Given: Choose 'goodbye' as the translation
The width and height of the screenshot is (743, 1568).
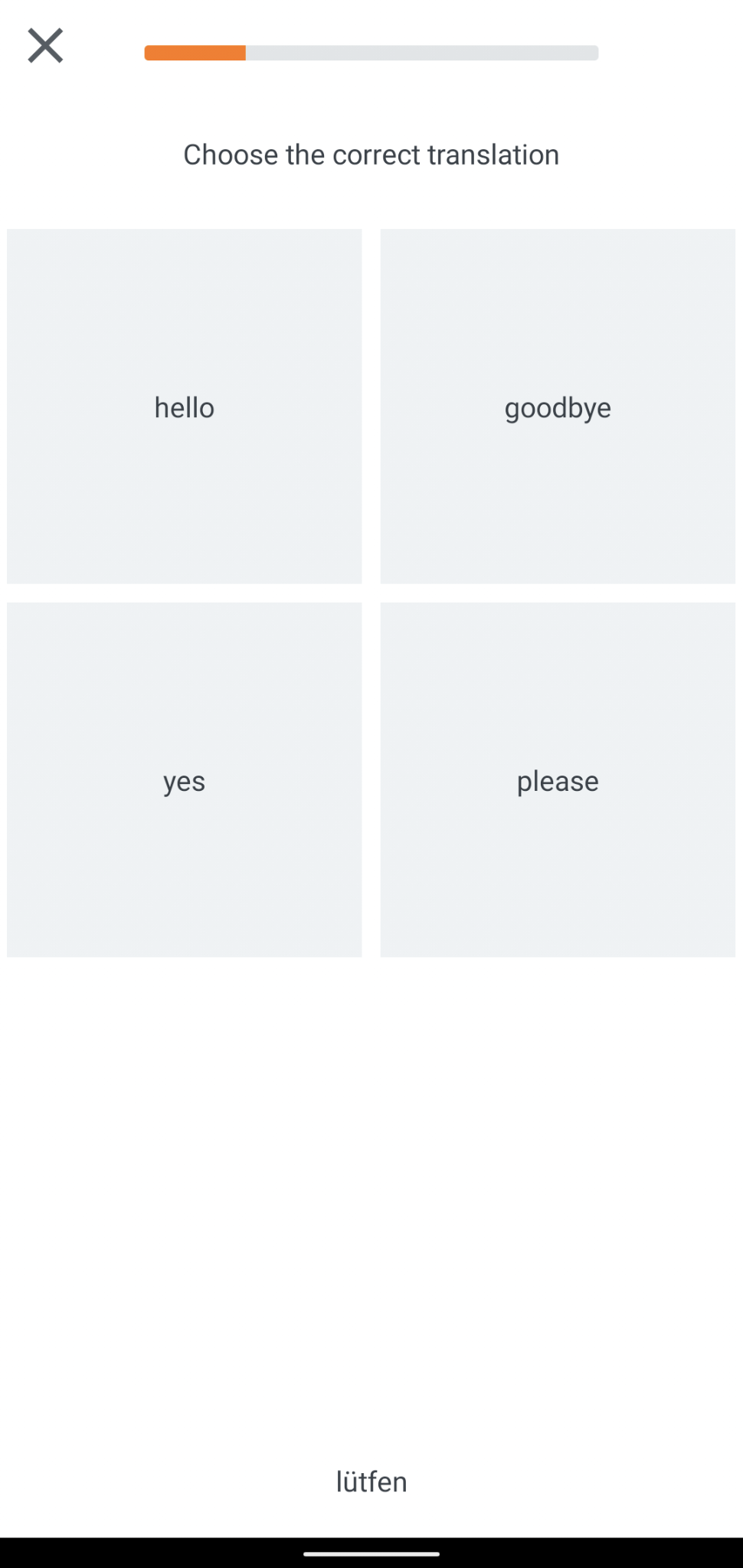Looking at the screenshot, I should point(558,407).
